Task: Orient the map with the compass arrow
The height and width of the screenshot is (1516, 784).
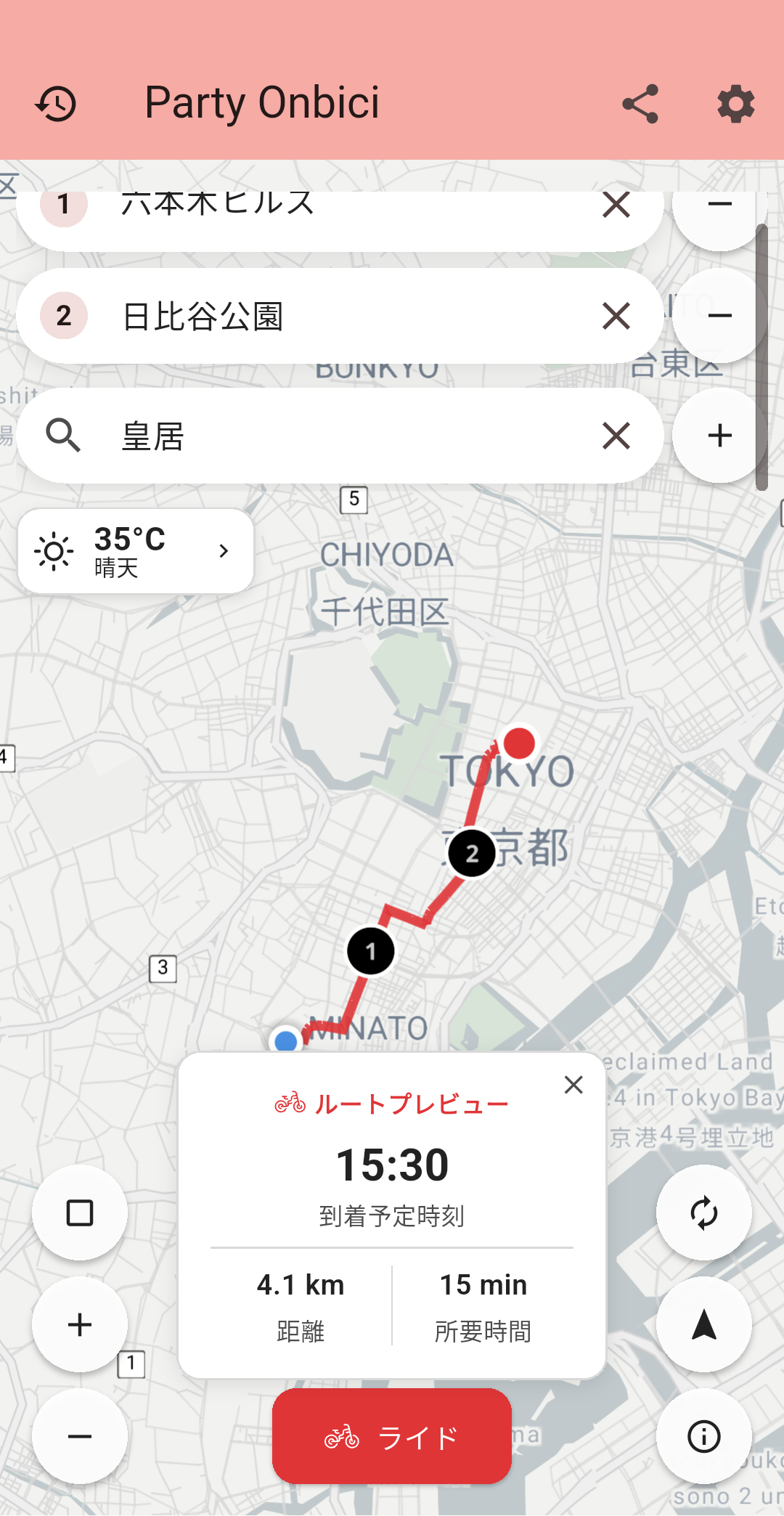Action: coord(703,1324)
